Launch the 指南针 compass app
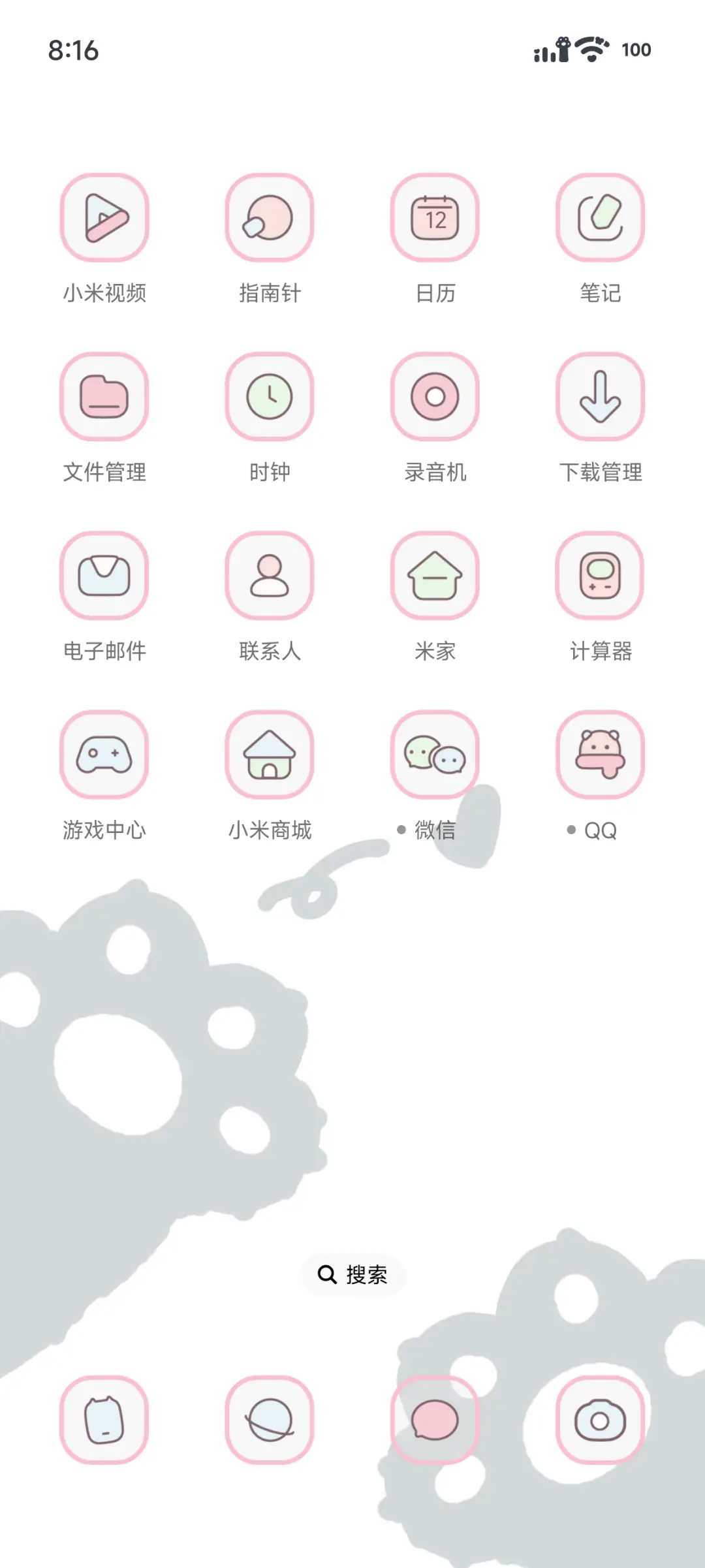 click(270, 219)
